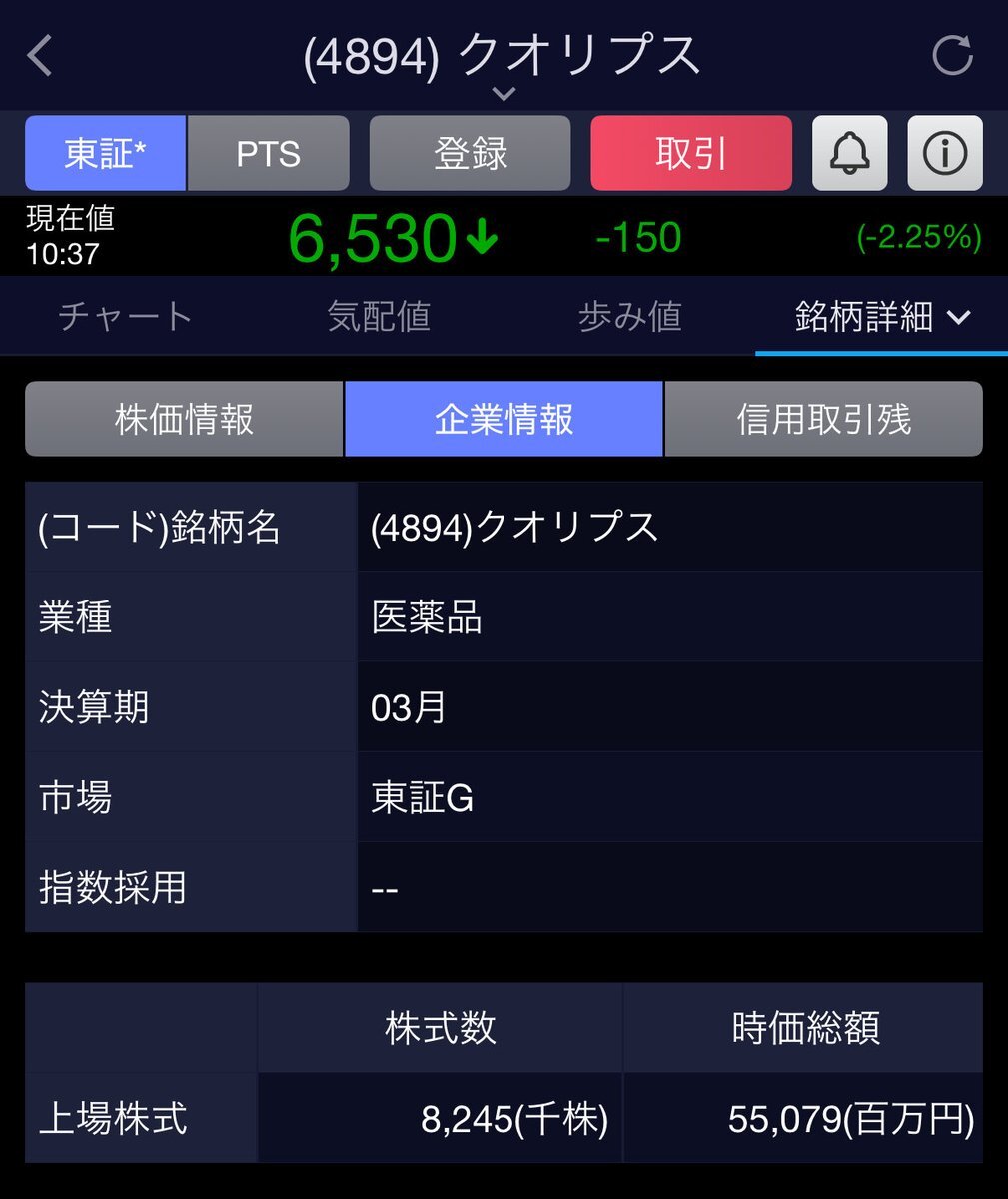This screenshot has height=1199, width=1008.
Task: Open the 気配値 tab
Action: pyautogui.click(x=378, y=317)
